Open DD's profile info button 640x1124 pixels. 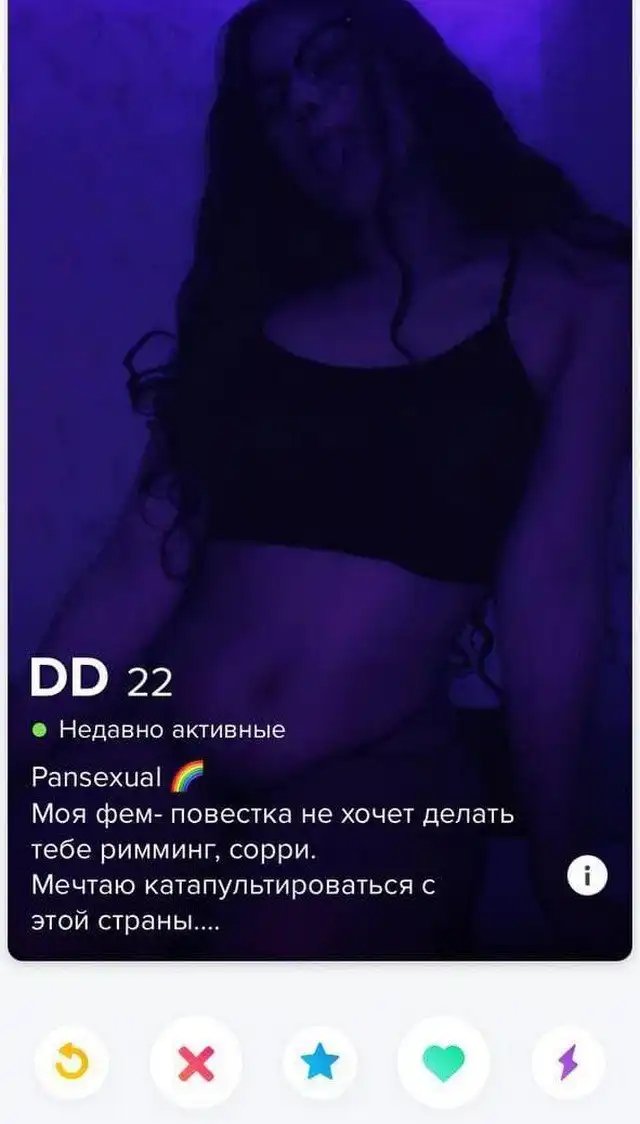pos(587,876)
